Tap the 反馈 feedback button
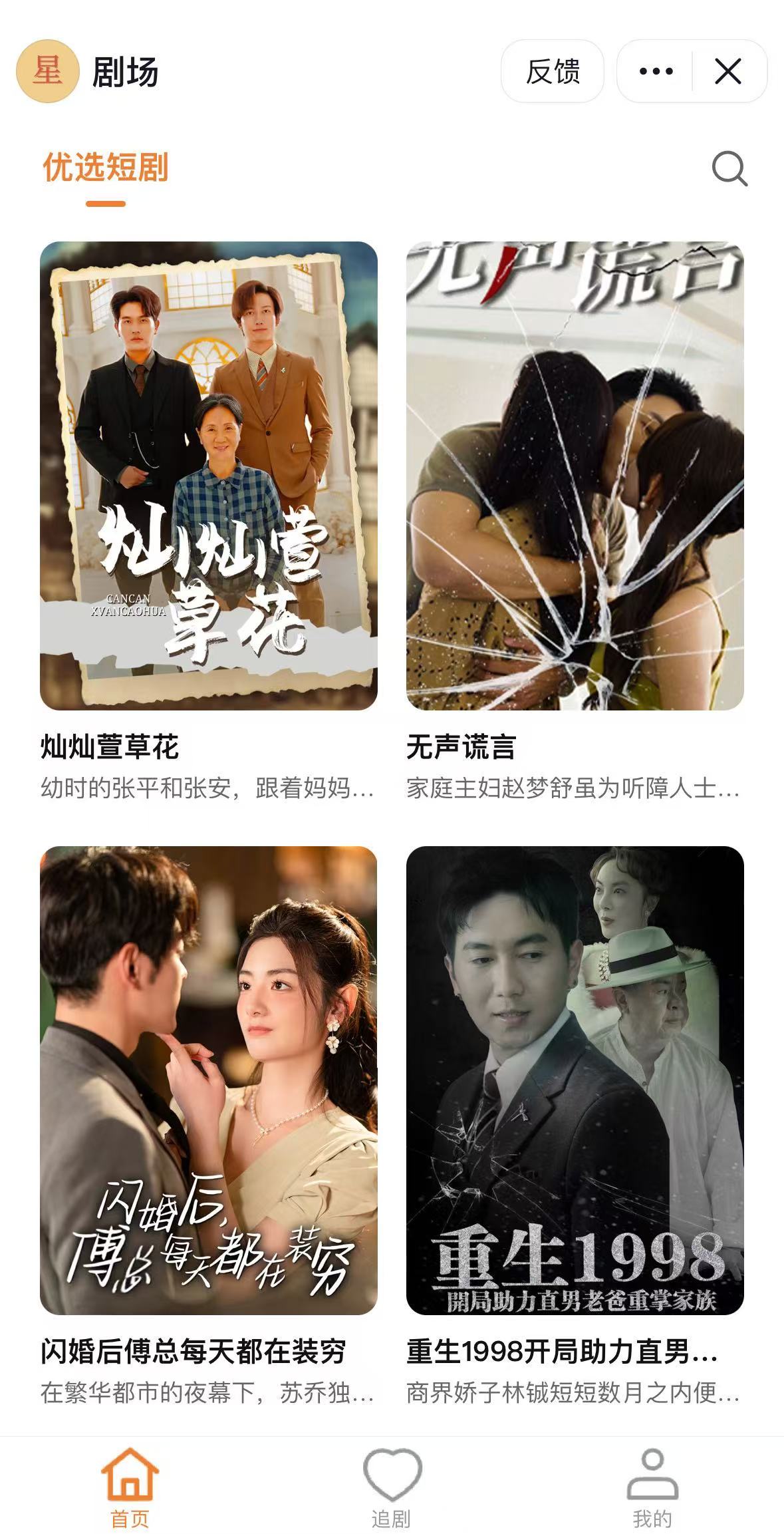 pyautogui.click(x=552, y=71)
